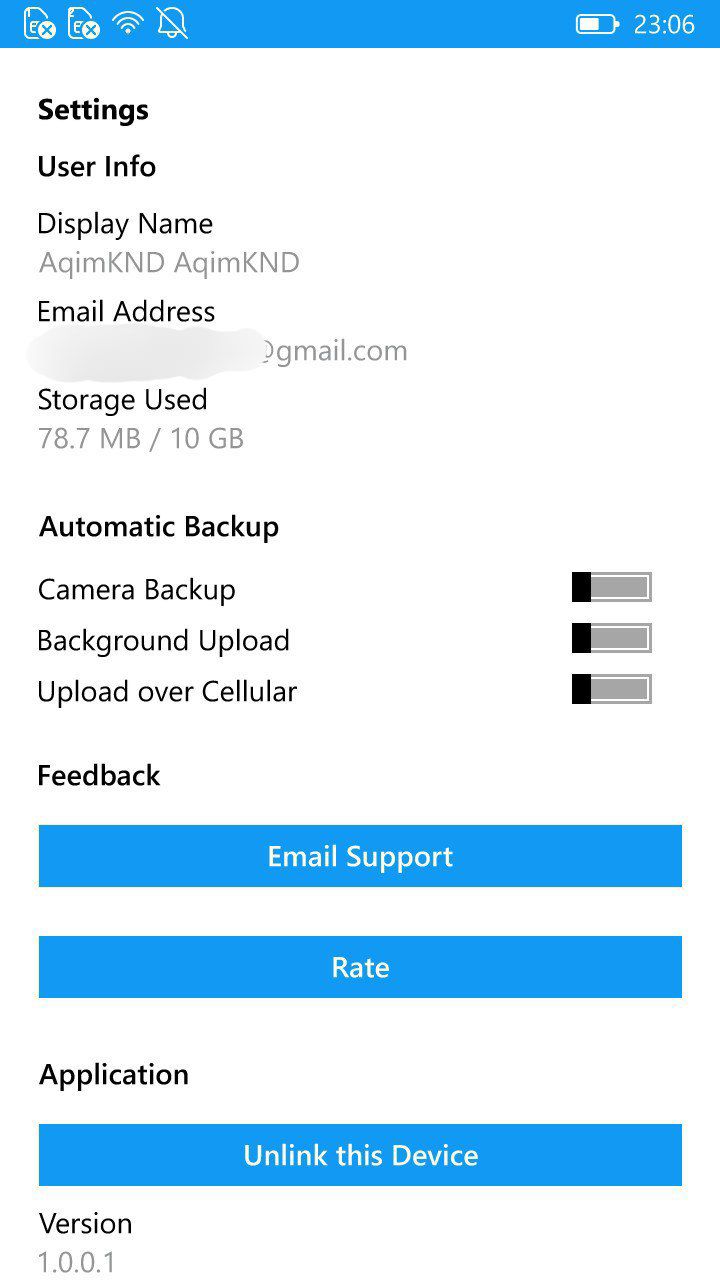The height and width of the screenshot is (1280, 720).
Task: Select Unlink this Device
Action: (360, 1155)
